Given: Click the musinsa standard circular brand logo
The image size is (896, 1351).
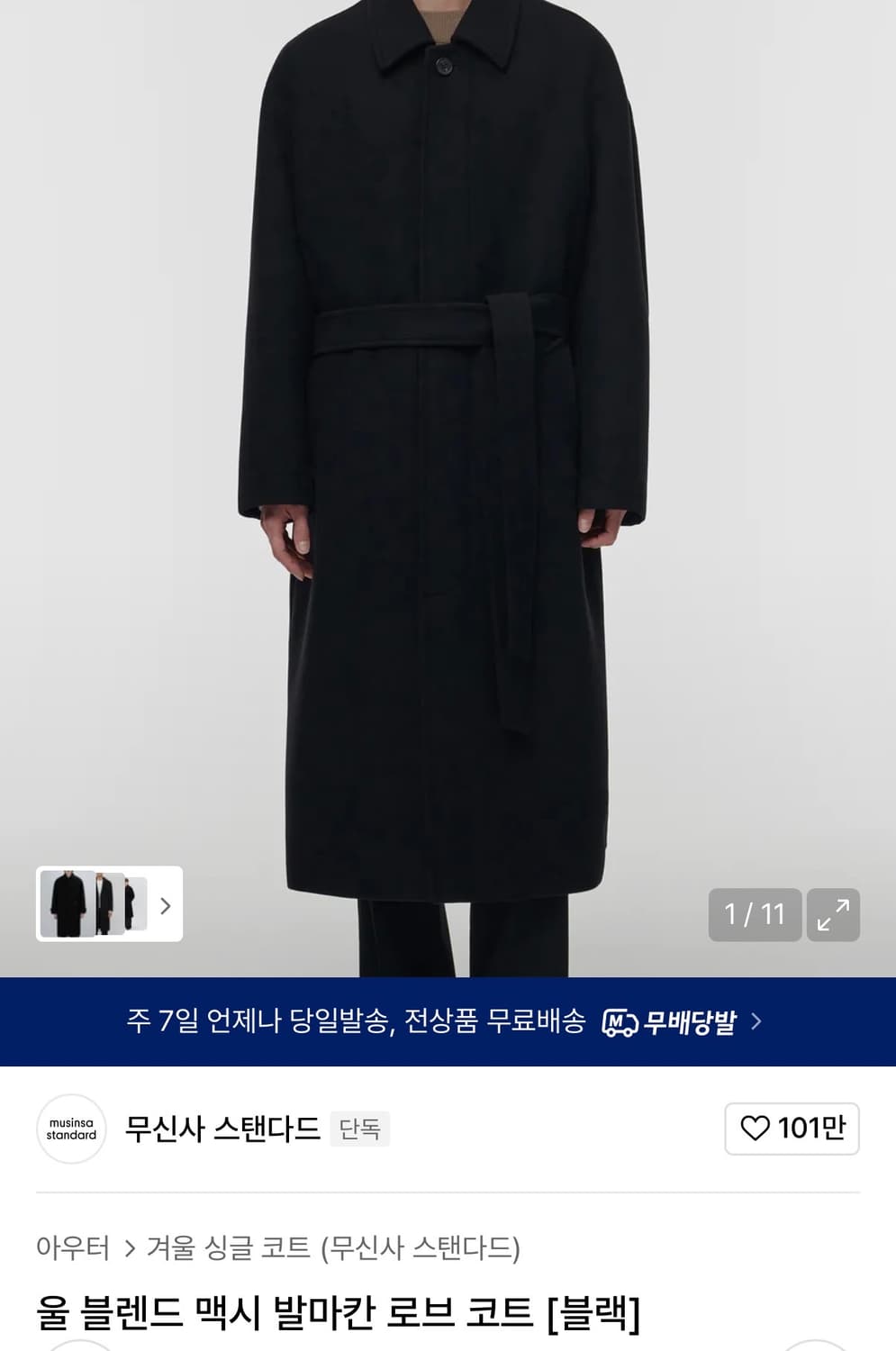Looking at the screenshot, I should (x=71, y=1129).
